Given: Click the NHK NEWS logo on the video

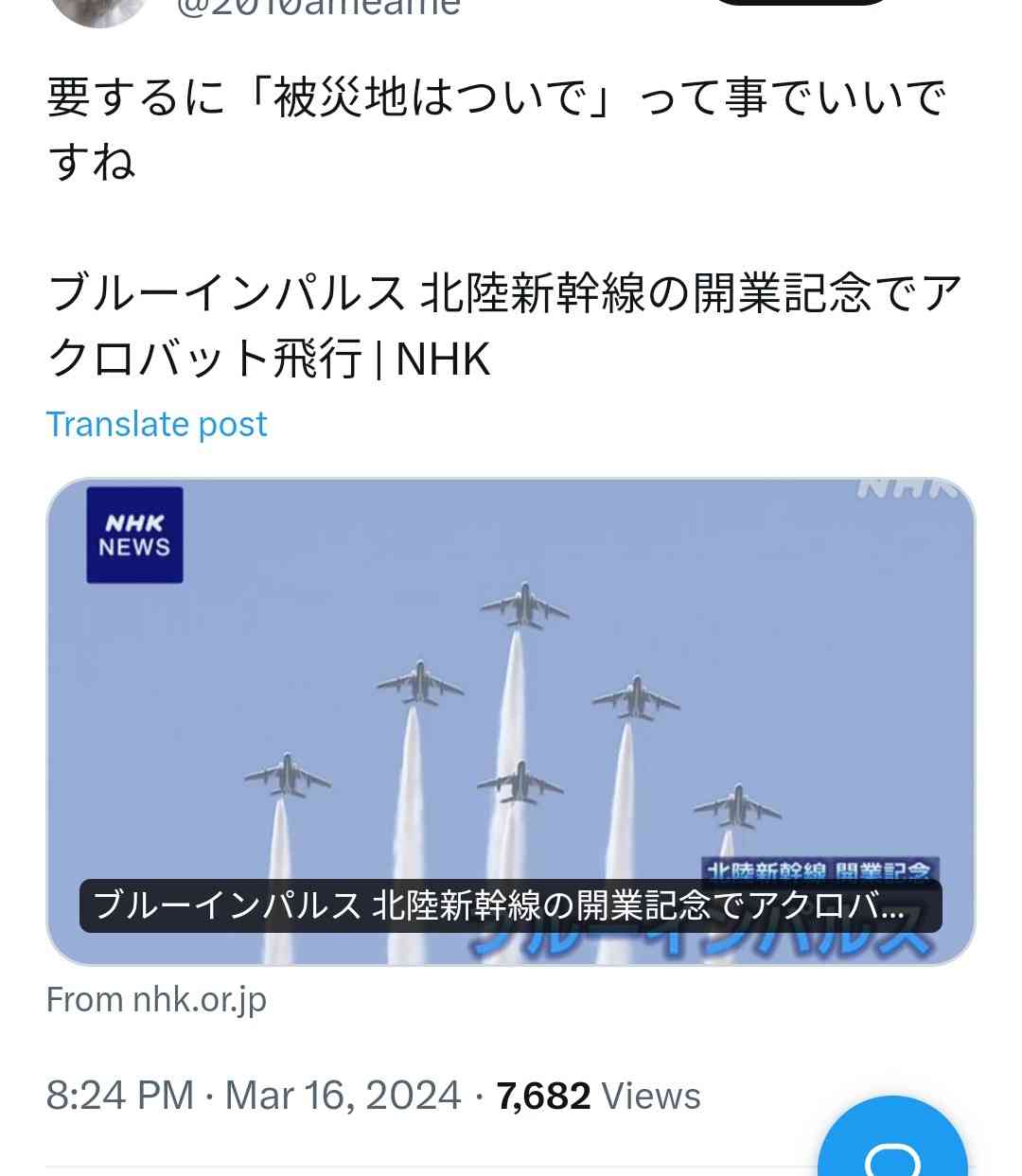Looking at the screenshot, I should pyautogui.click(x=134, y=533).
